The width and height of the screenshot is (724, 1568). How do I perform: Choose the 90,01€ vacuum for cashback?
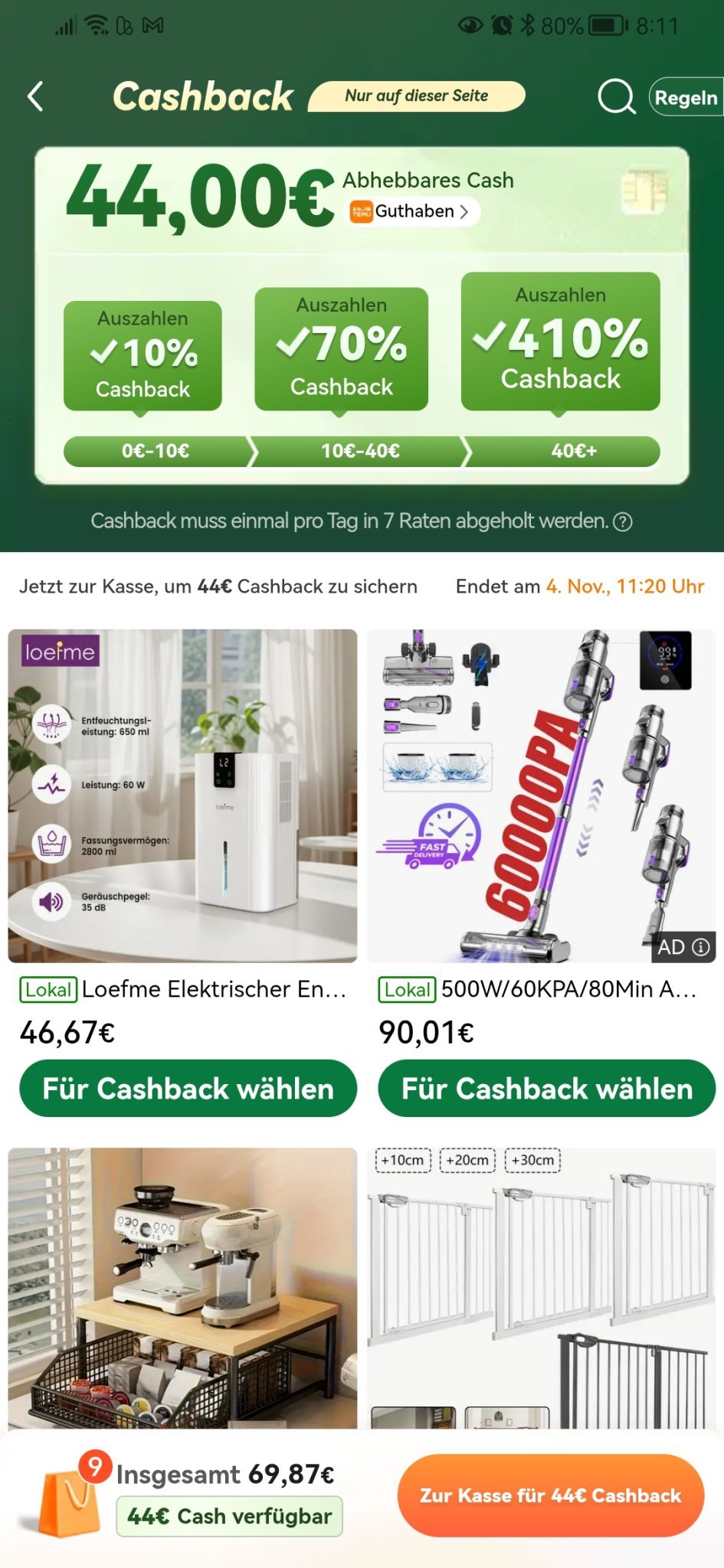[x=546, y=1088]
